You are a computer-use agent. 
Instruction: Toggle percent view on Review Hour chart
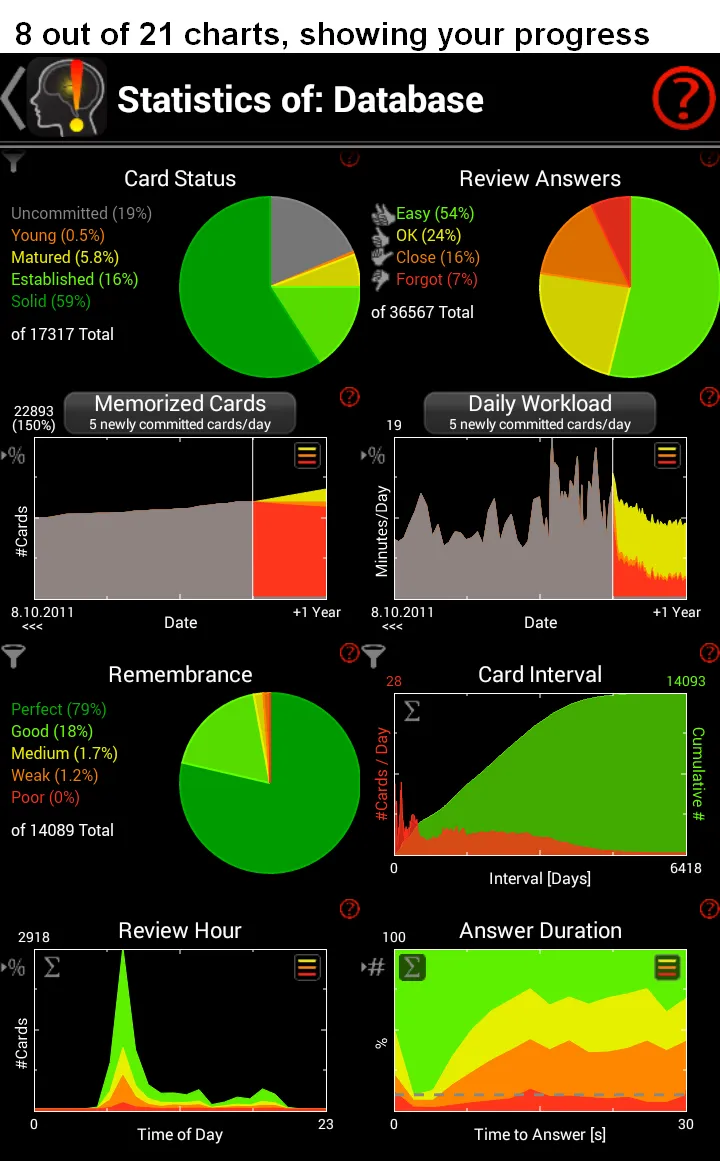14,967
